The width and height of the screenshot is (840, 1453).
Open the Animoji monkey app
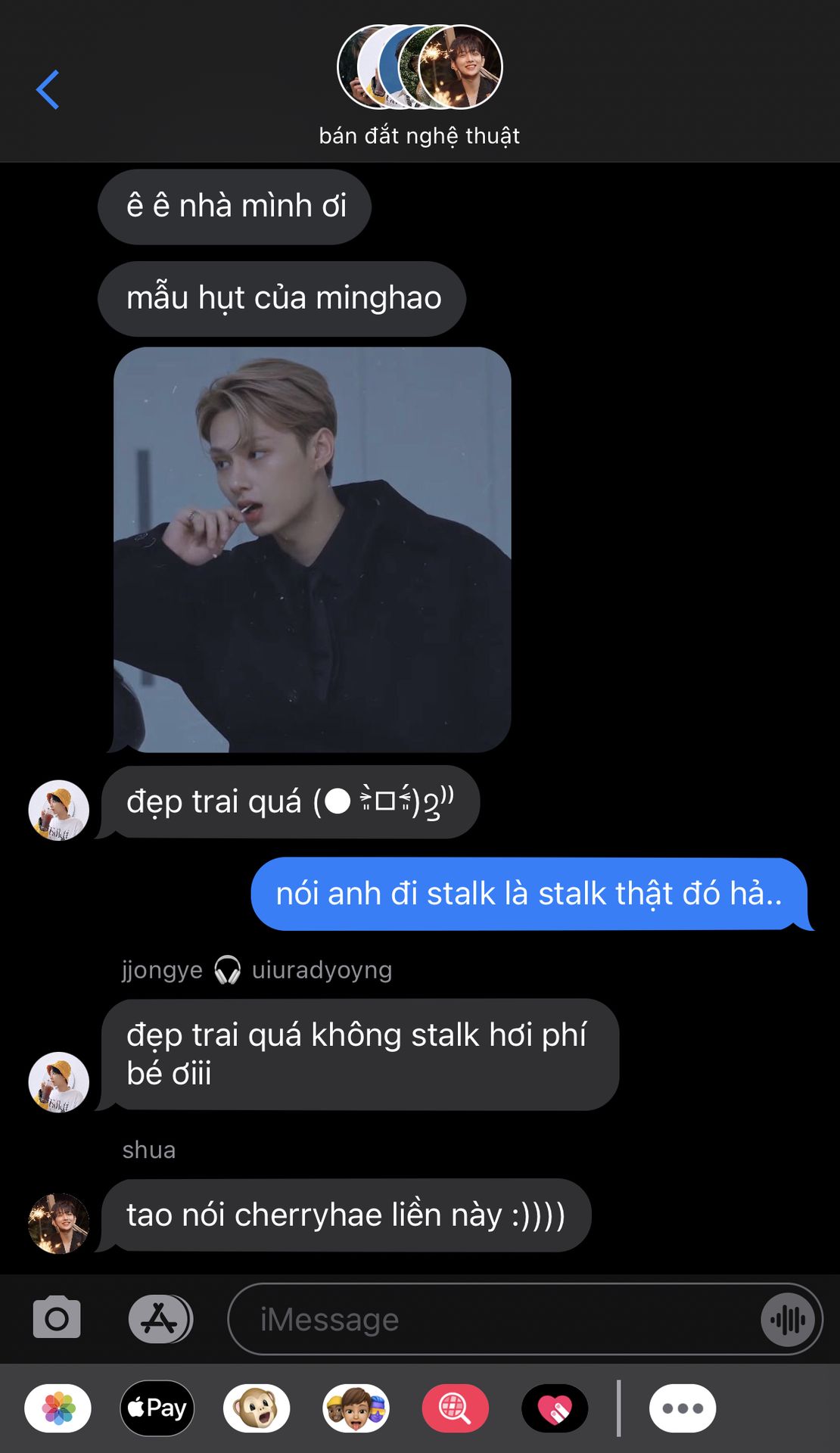pyautogui.click(x=257, y=1408)
